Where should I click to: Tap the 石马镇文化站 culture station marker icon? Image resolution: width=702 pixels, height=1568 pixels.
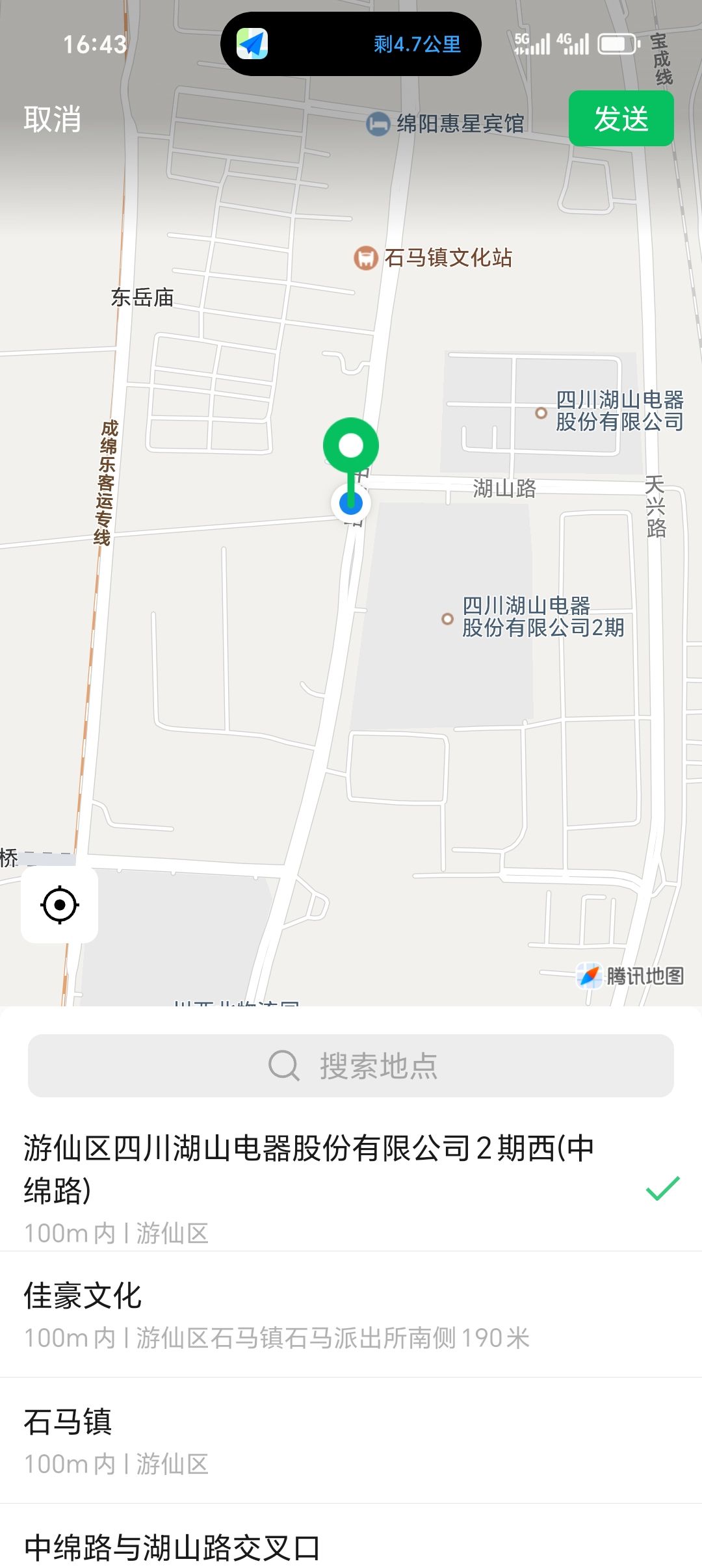click(366, 258)
